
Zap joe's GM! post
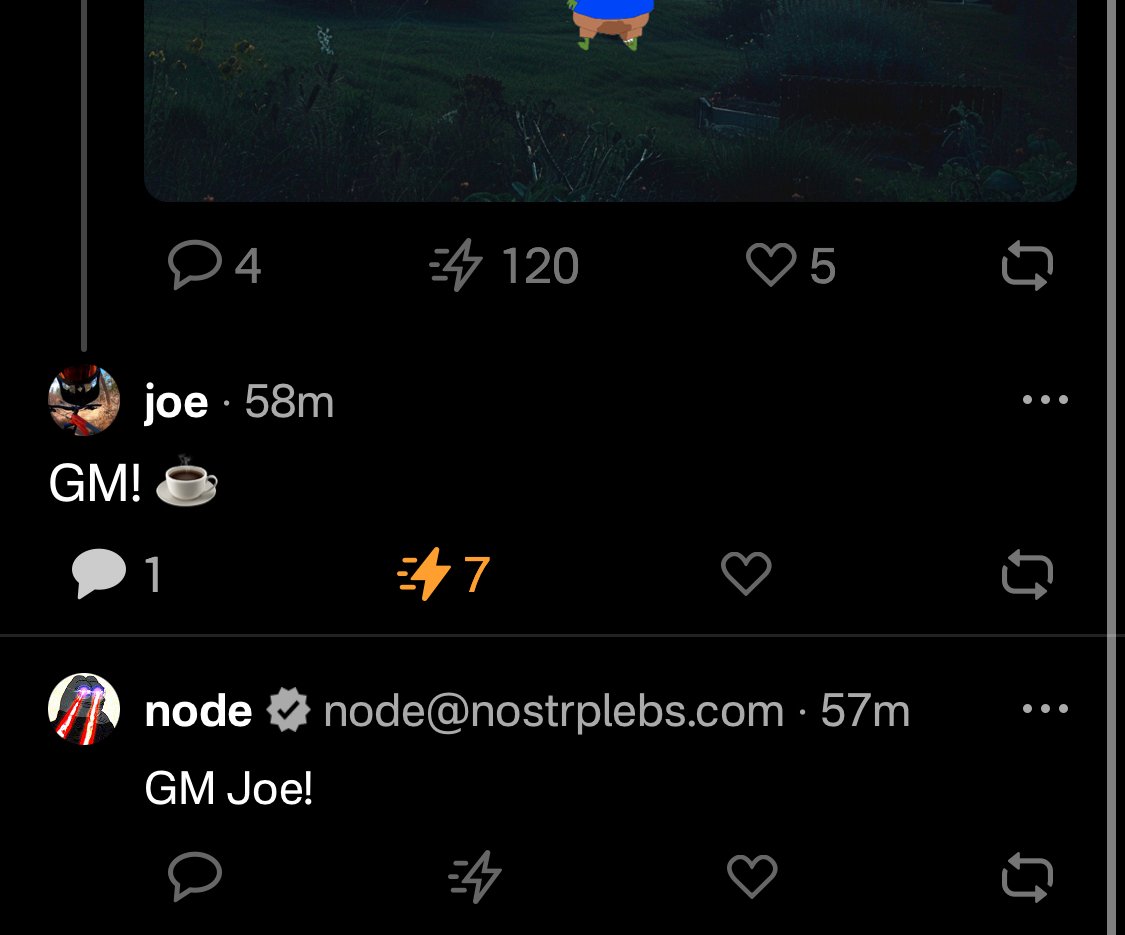pos(425,575)
